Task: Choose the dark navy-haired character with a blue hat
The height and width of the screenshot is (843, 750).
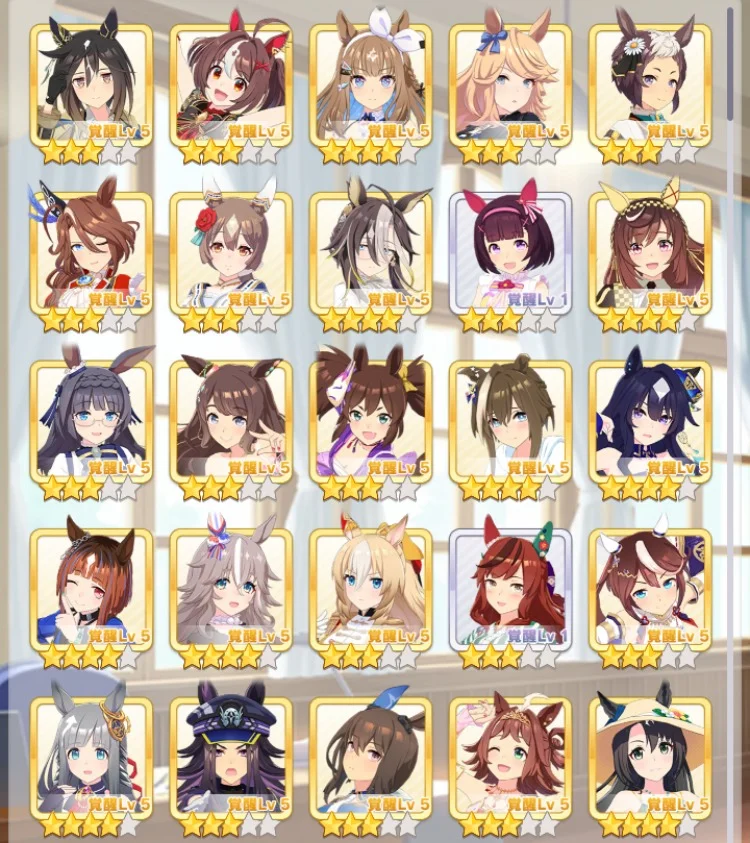Action: coord(650,419)
